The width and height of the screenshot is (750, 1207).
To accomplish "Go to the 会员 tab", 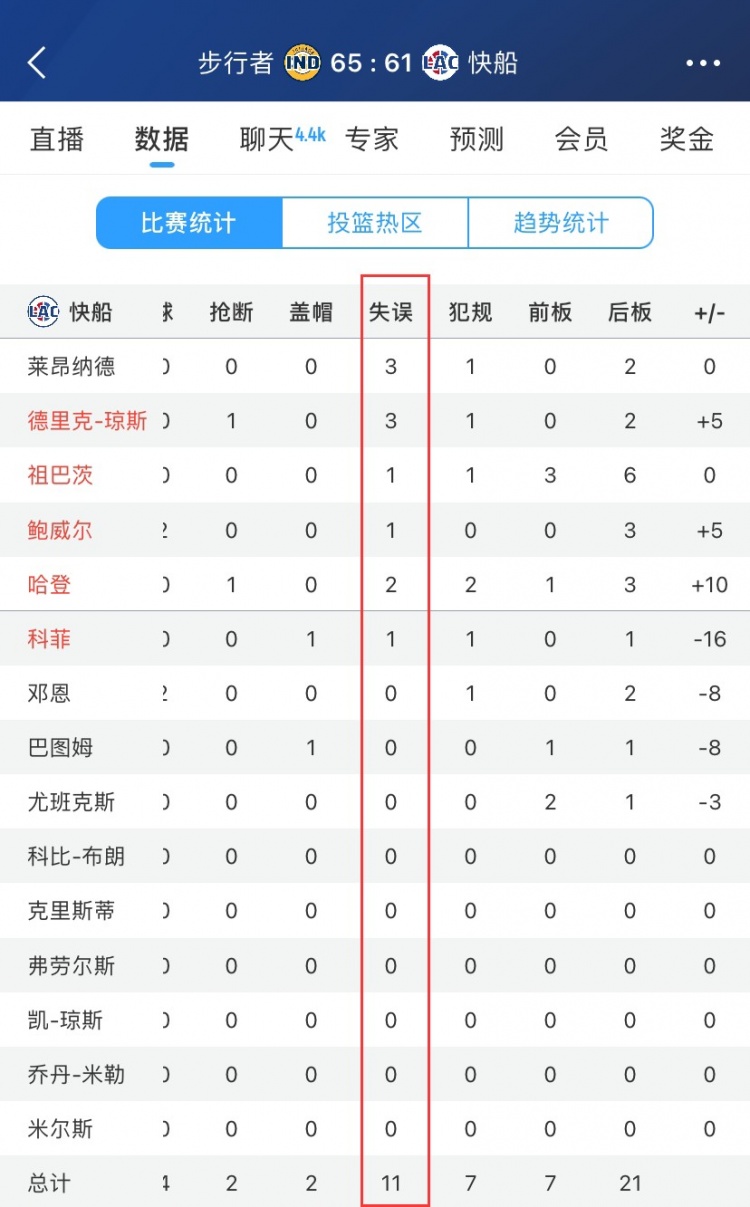I will pos(581,139).
